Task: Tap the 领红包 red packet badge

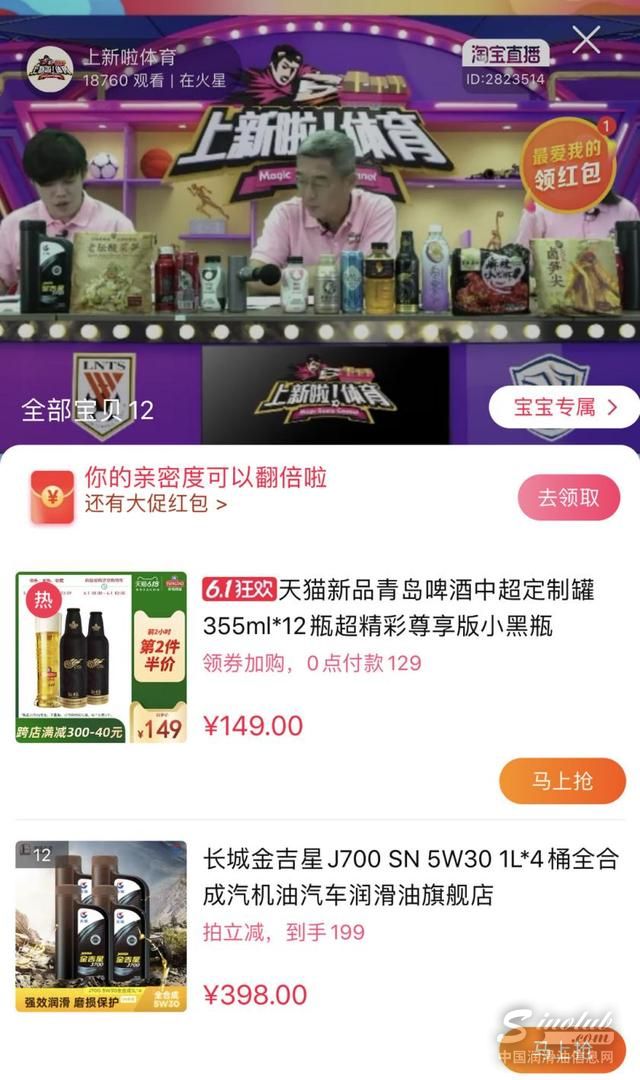Action: coord(567,163)
